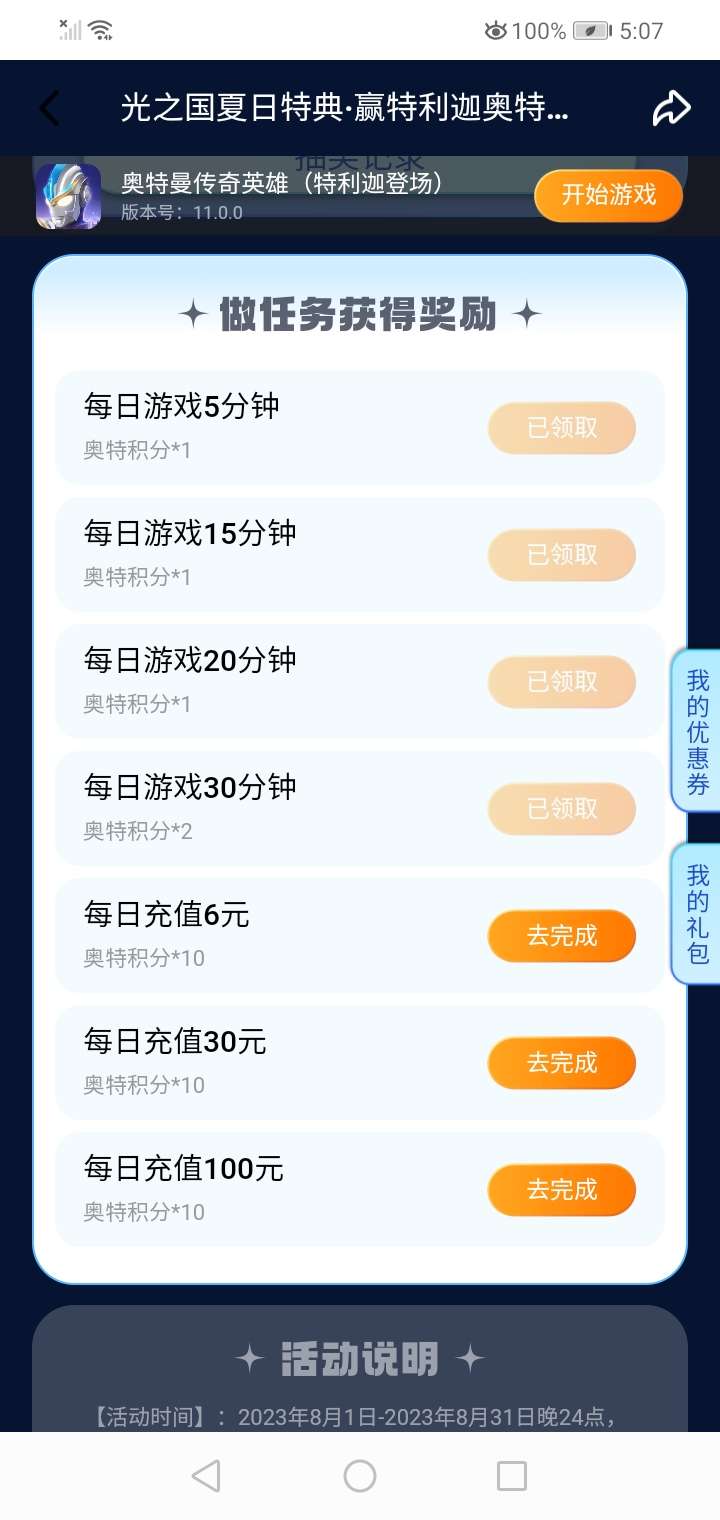Open the 我的优惠券 side tab

[x=697, y=732]
